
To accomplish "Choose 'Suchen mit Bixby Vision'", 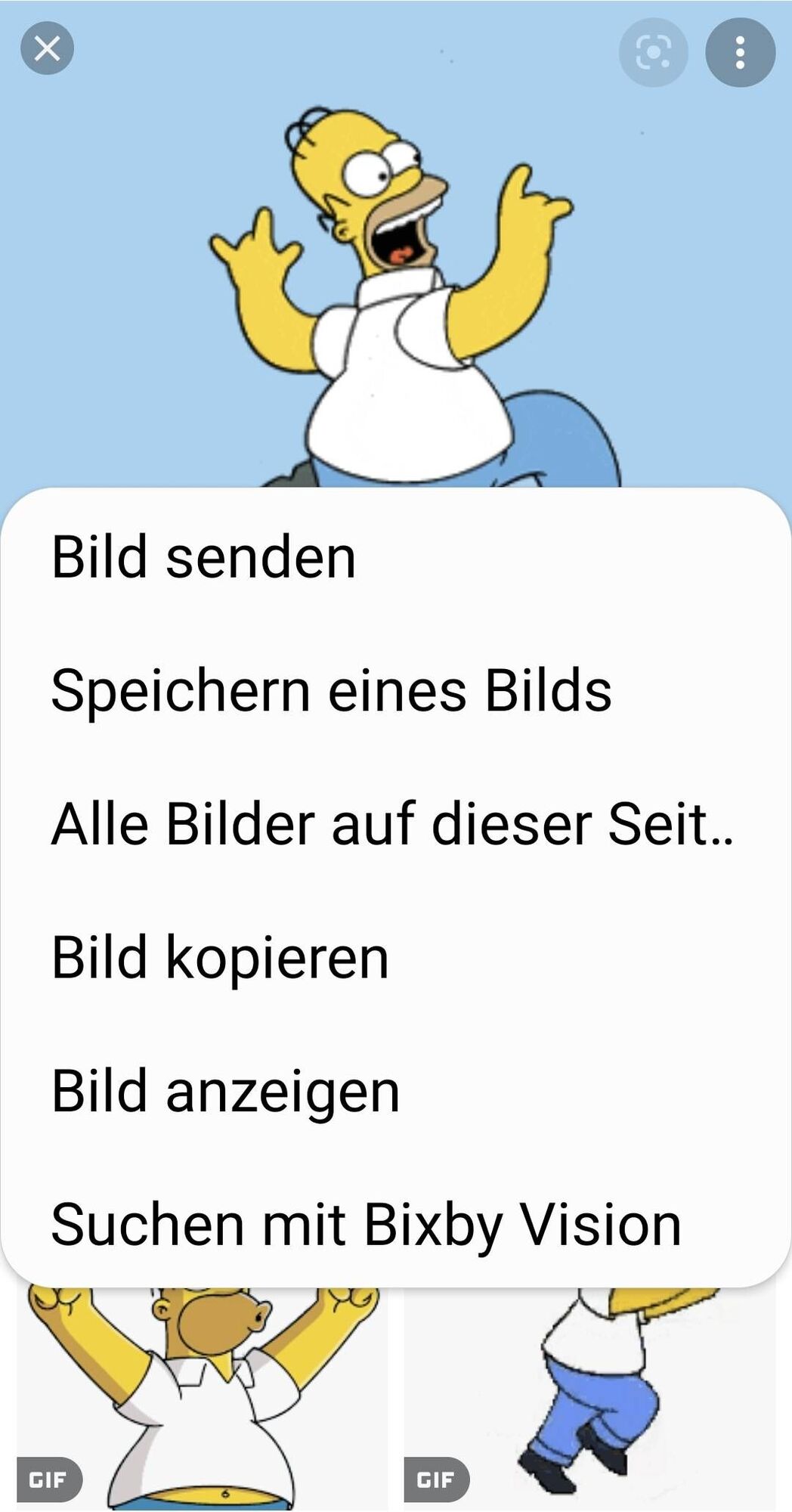I will [x=366, y=1225].
